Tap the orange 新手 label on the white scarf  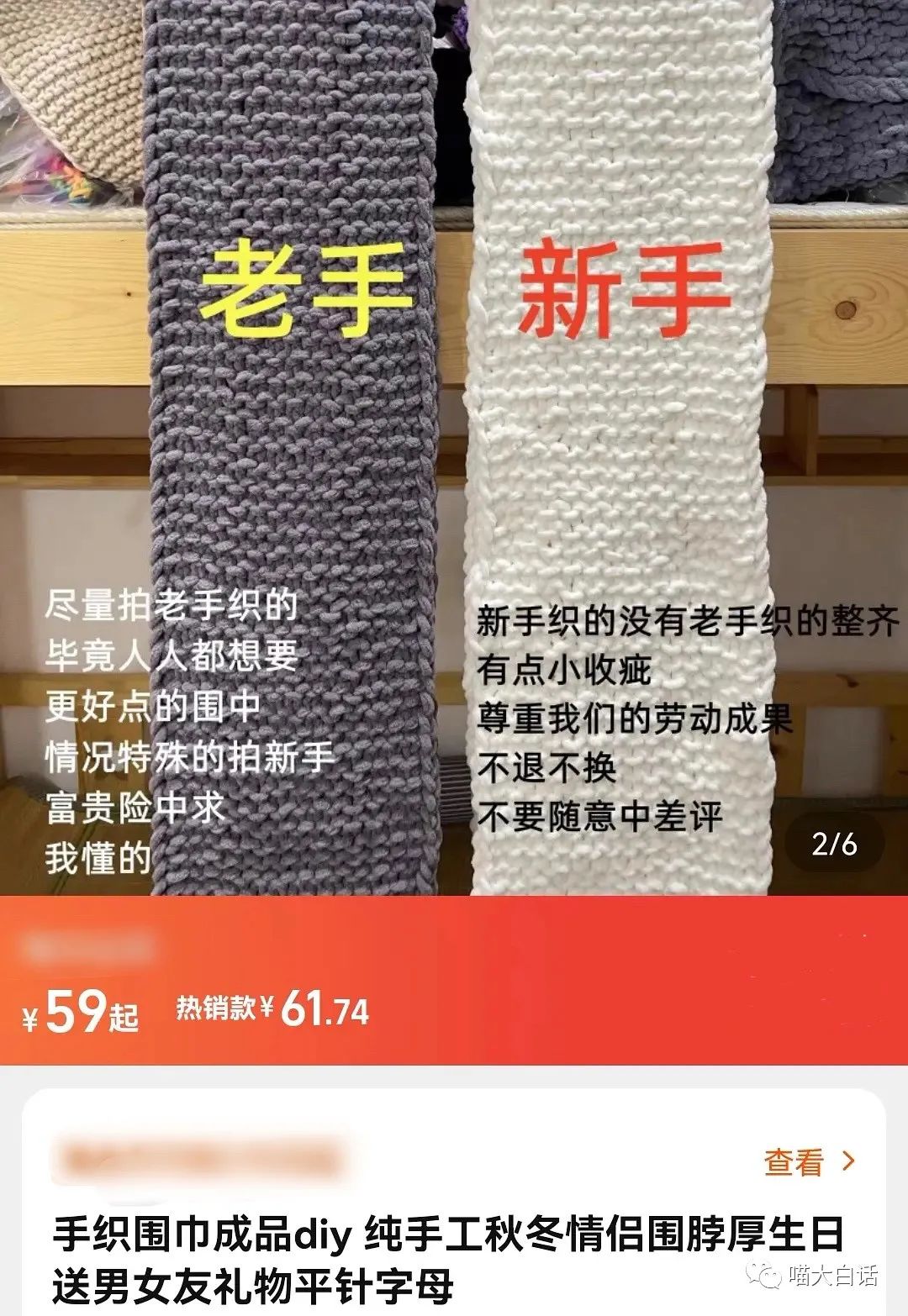pos(626,283)
